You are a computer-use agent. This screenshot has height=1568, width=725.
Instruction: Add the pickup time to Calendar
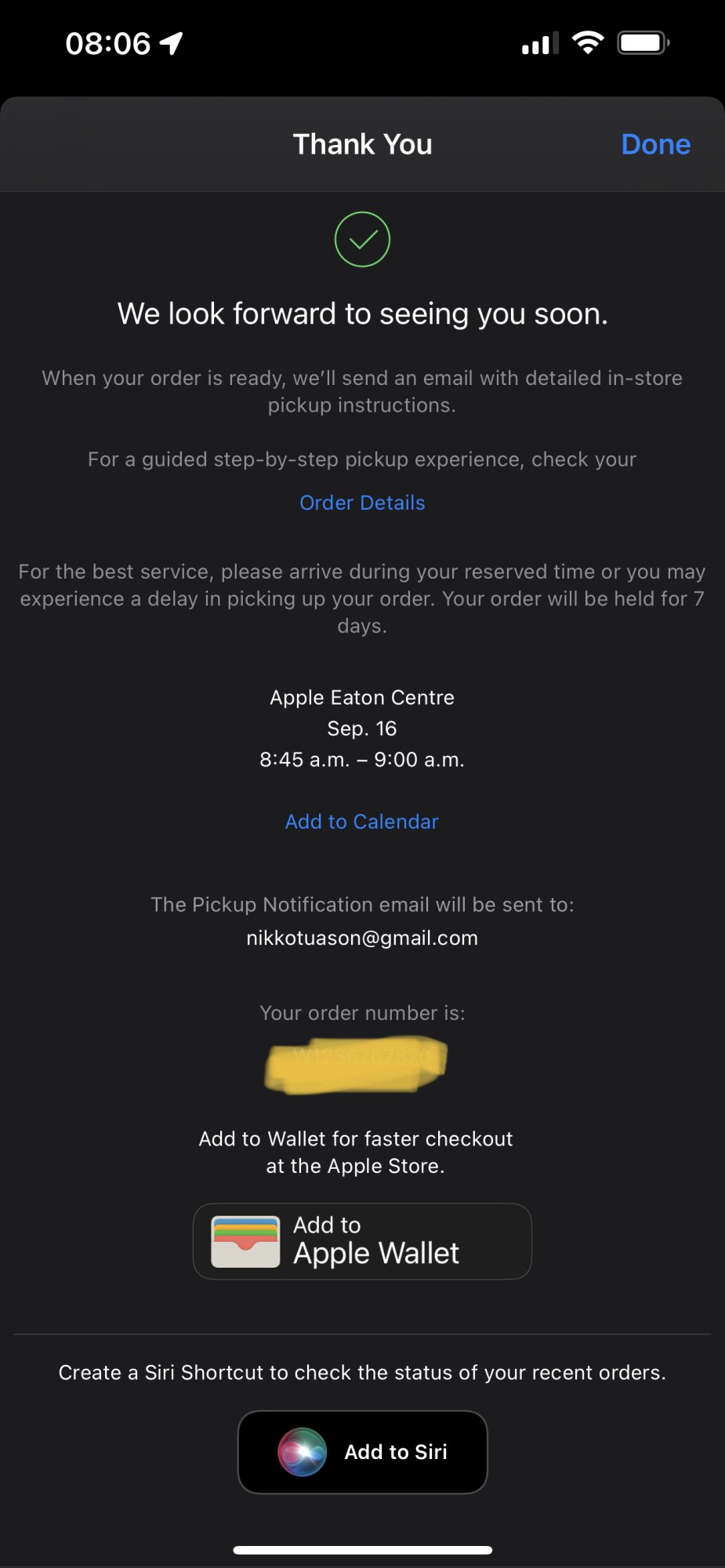pos(361,821)
